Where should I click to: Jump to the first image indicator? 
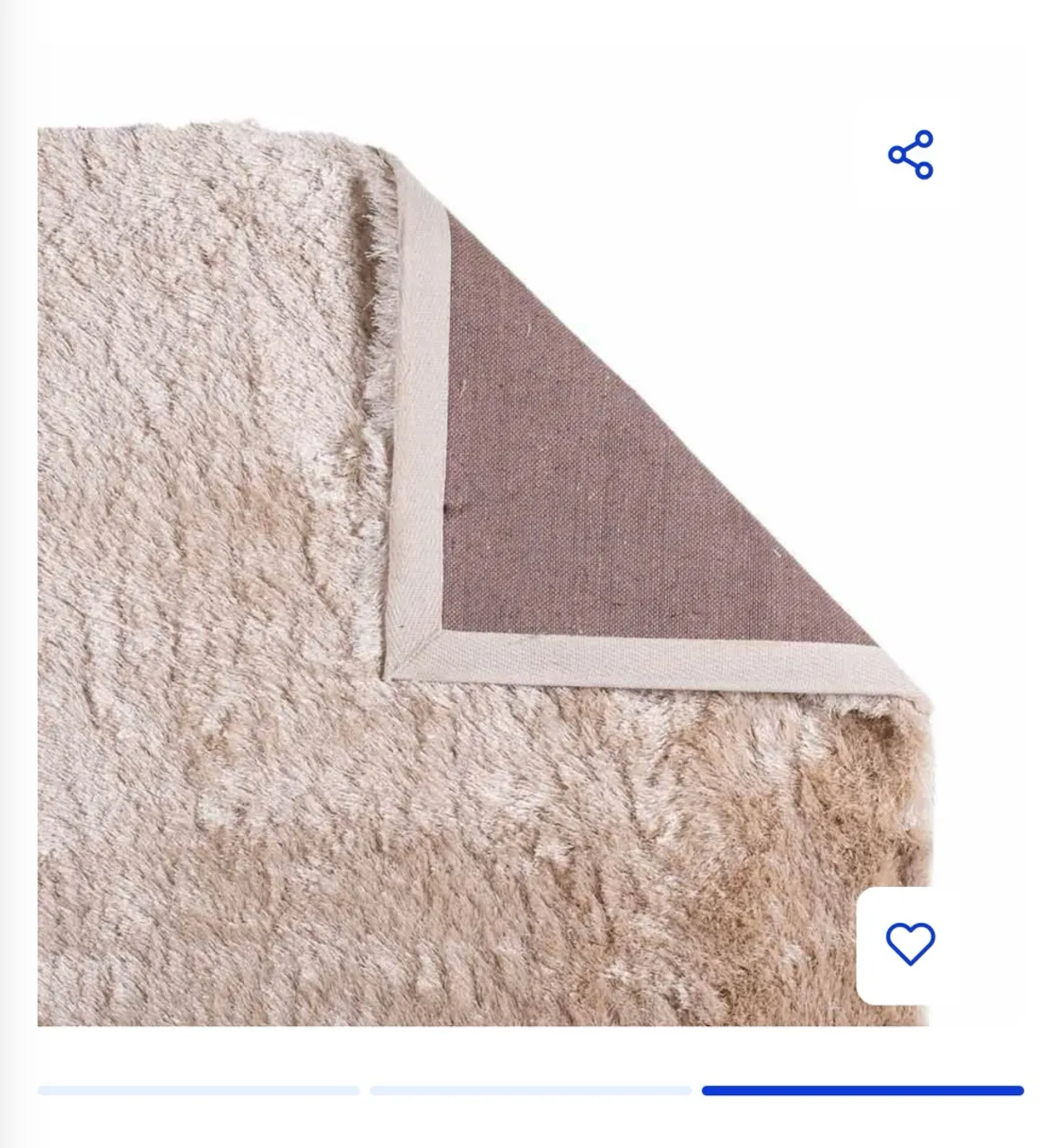point(198,1091)
